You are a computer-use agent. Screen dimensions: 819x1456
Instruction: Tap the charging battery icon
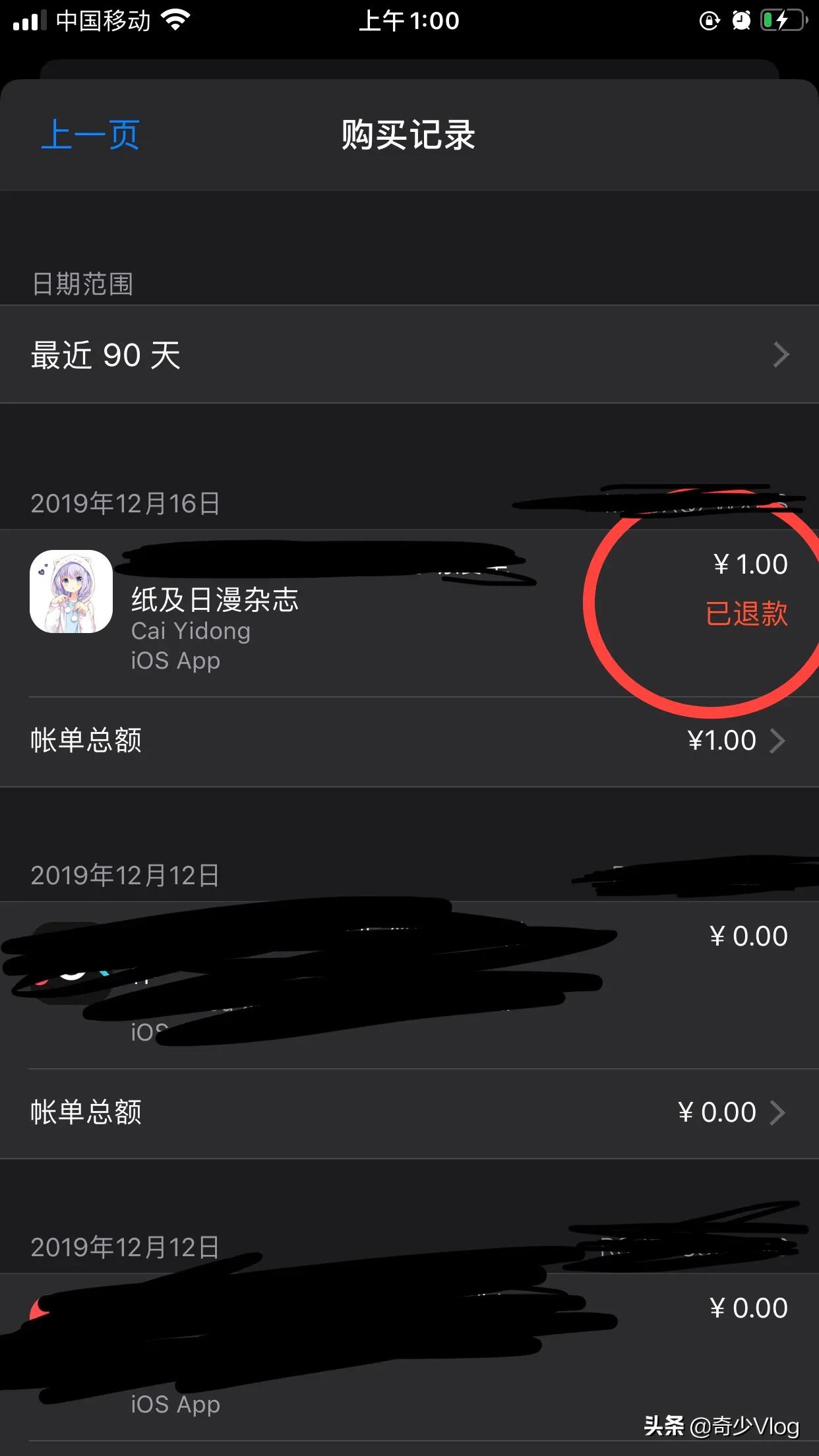tap(781, 20)
